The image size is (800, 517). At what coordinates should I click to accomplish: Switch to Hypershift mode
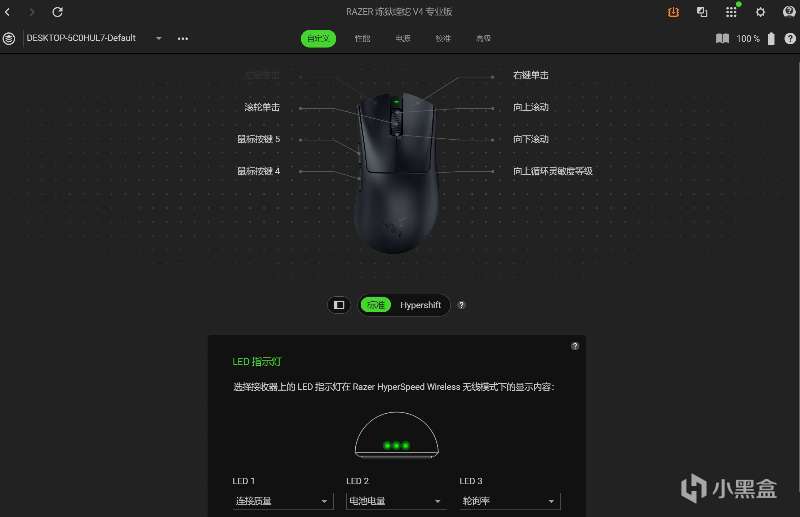420,305
